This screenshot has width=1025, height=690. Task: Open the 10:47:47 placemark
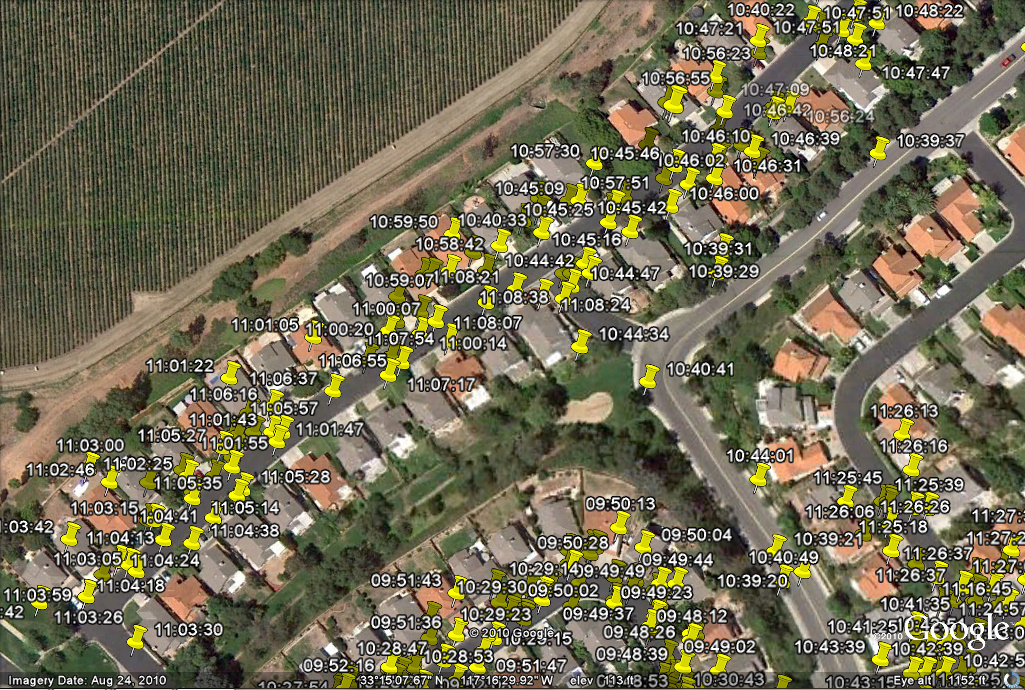point(864,65)
